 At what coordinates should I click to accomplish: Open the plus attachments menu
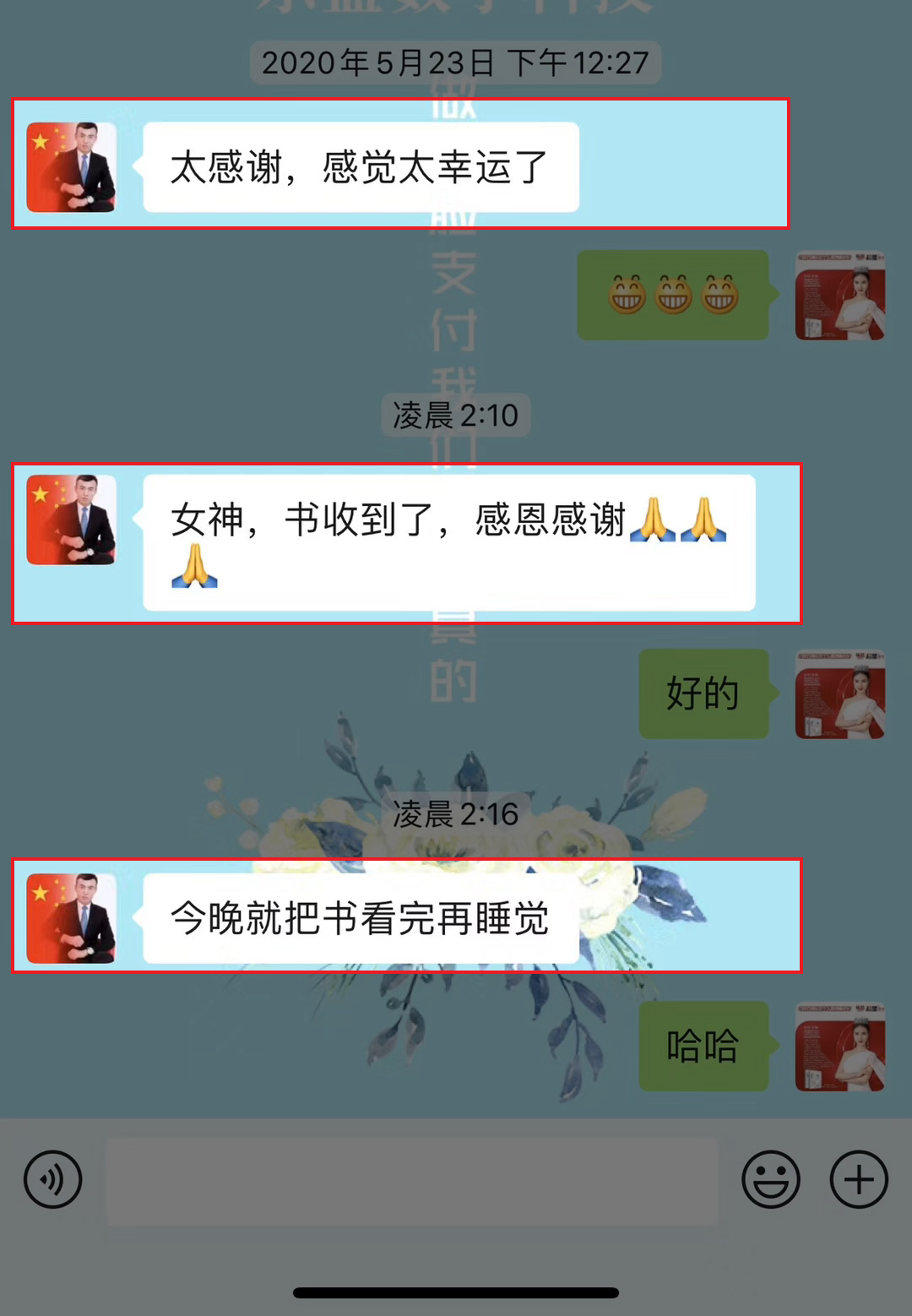point(859,1179)
